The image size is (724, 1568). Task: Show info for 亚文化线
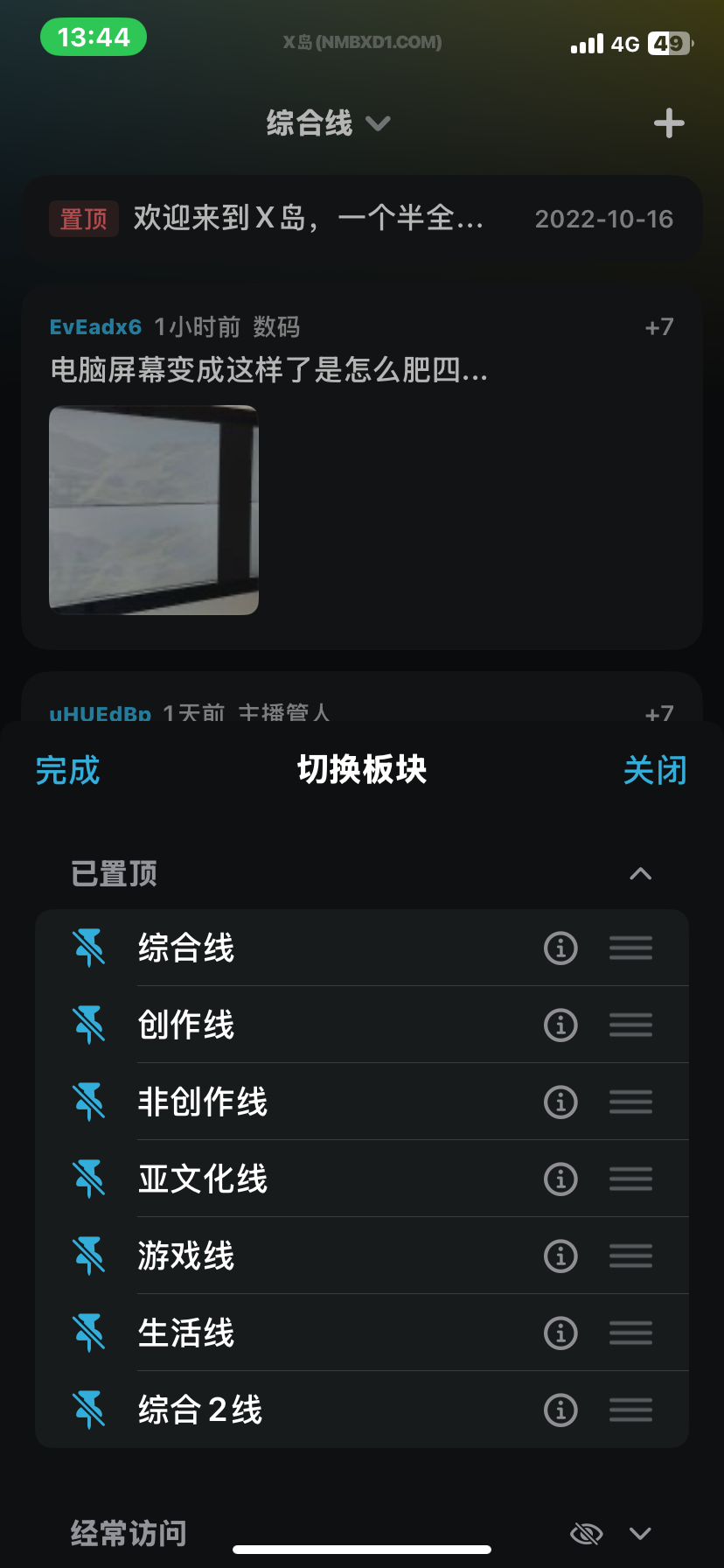[x=560, y=1179]
